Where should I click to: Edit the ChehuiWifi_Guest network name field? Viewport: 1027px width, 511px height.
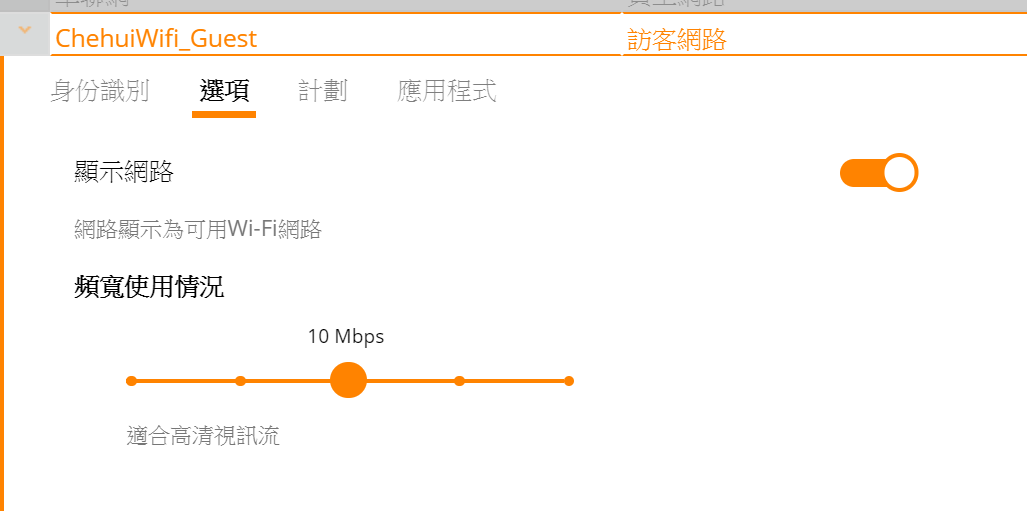330,39
